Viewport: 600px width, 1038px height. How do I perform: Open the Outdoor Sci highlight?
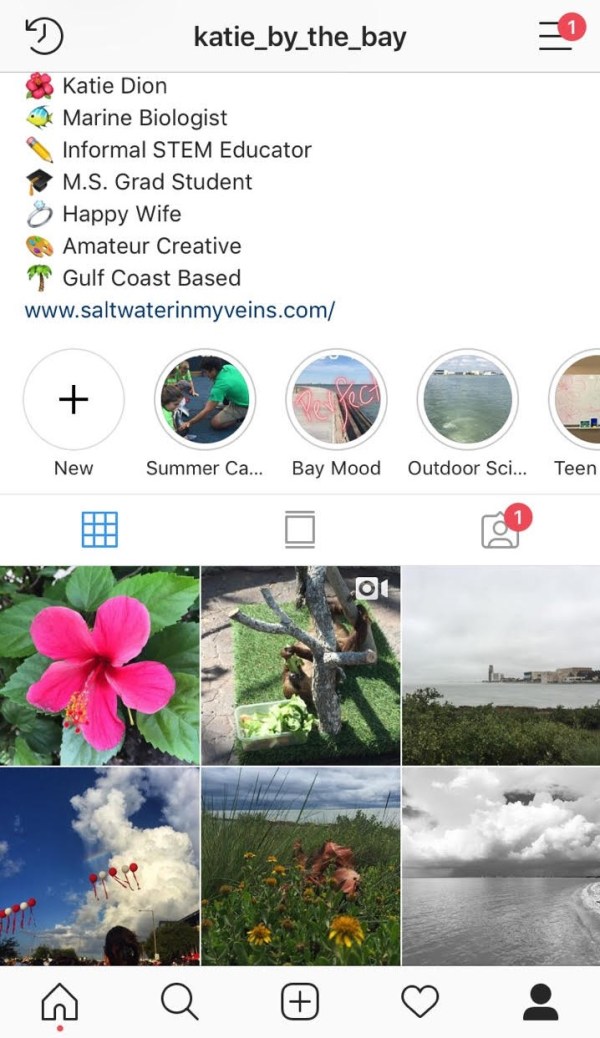[x=467, y=400]
